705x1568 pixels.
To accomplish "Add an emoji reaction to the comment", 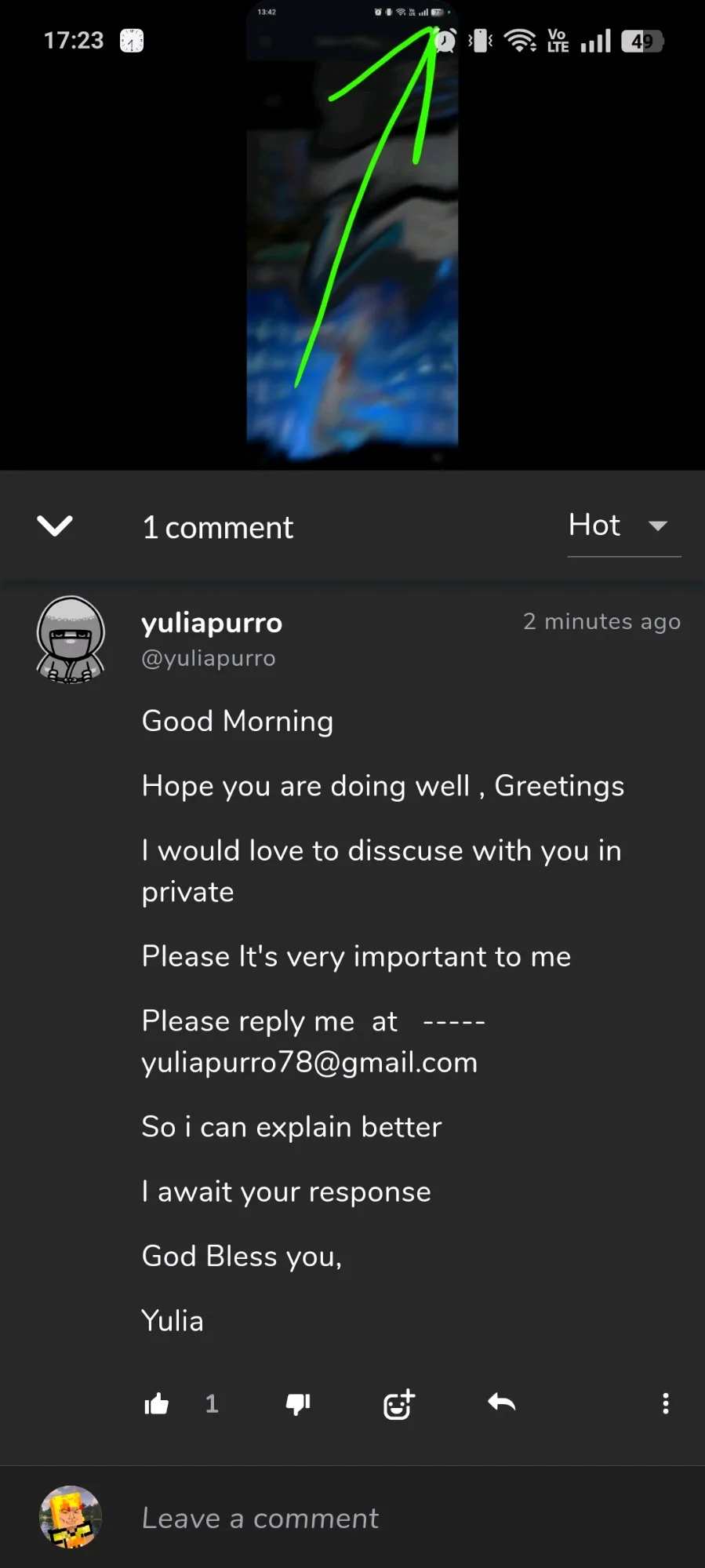I will (x=398, y=1403).
